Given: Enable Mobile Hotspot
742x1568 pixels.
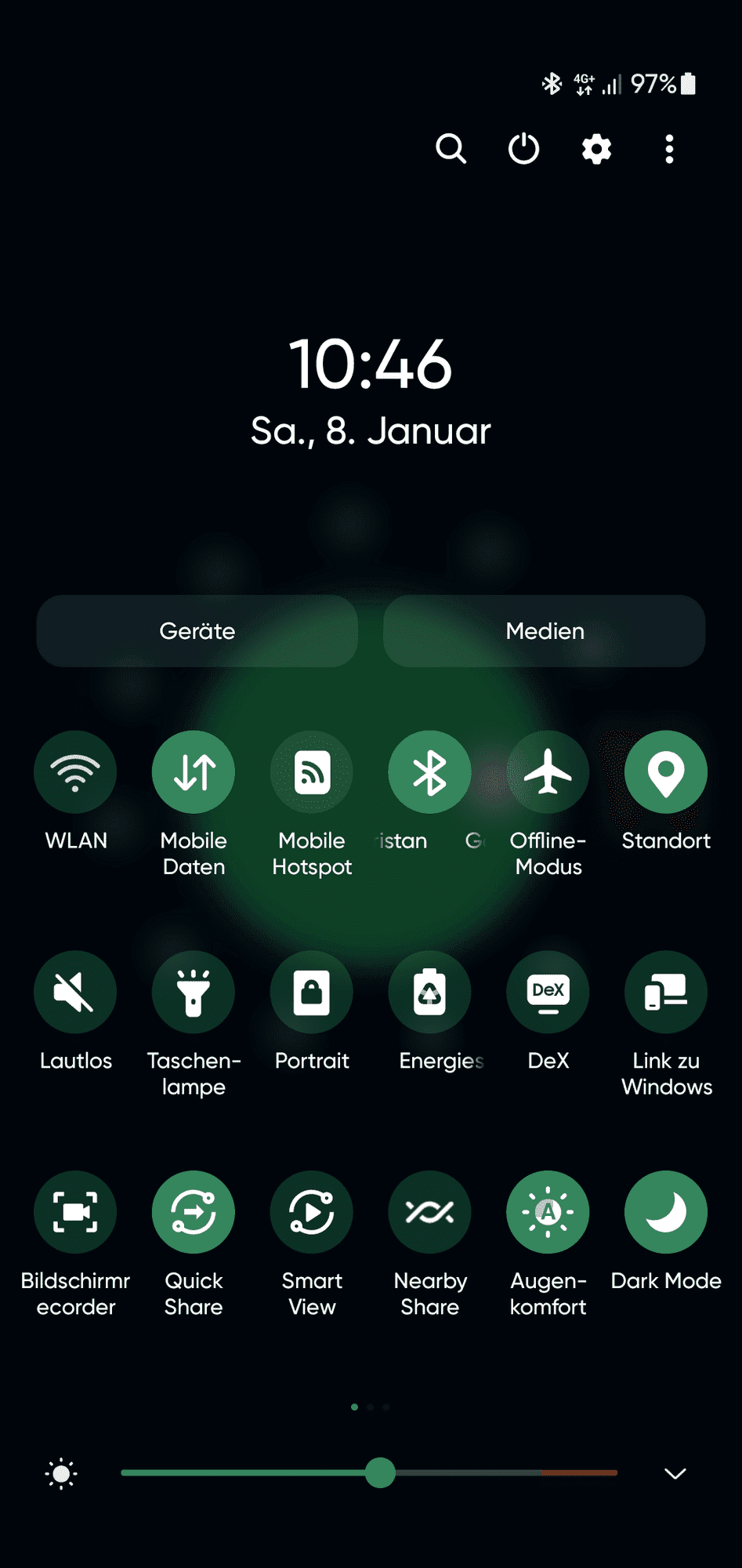Looking at the screenshot, I should 312,772.
